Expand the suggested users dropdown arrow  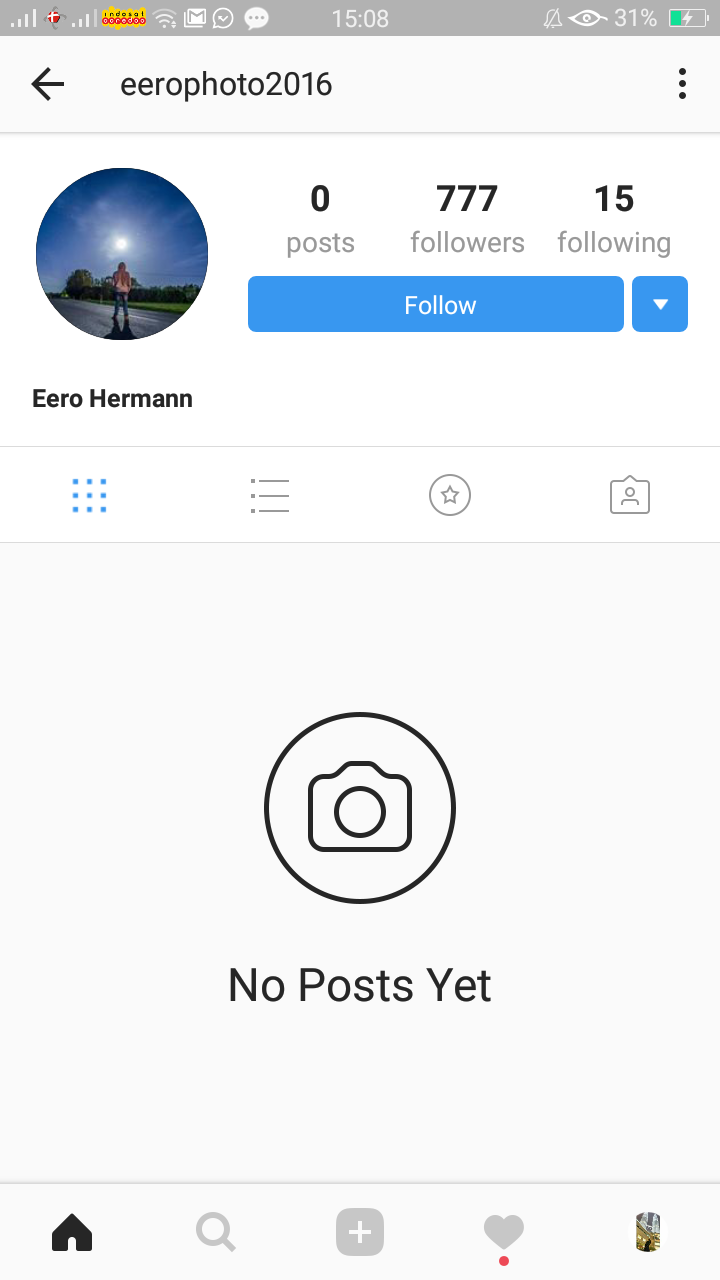point(660,304)
